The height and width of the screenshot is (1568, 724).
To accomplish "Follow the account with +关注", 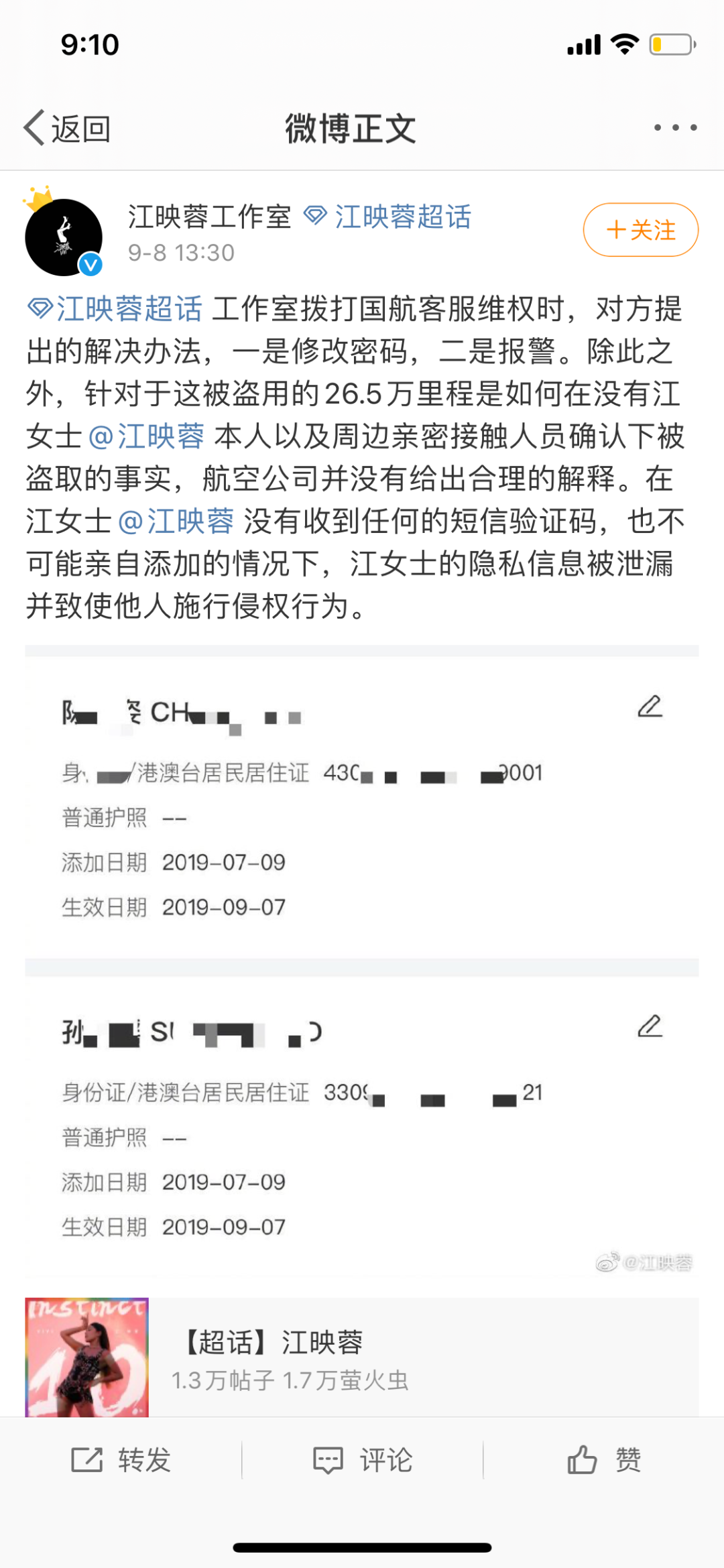I will coord(640,230).
